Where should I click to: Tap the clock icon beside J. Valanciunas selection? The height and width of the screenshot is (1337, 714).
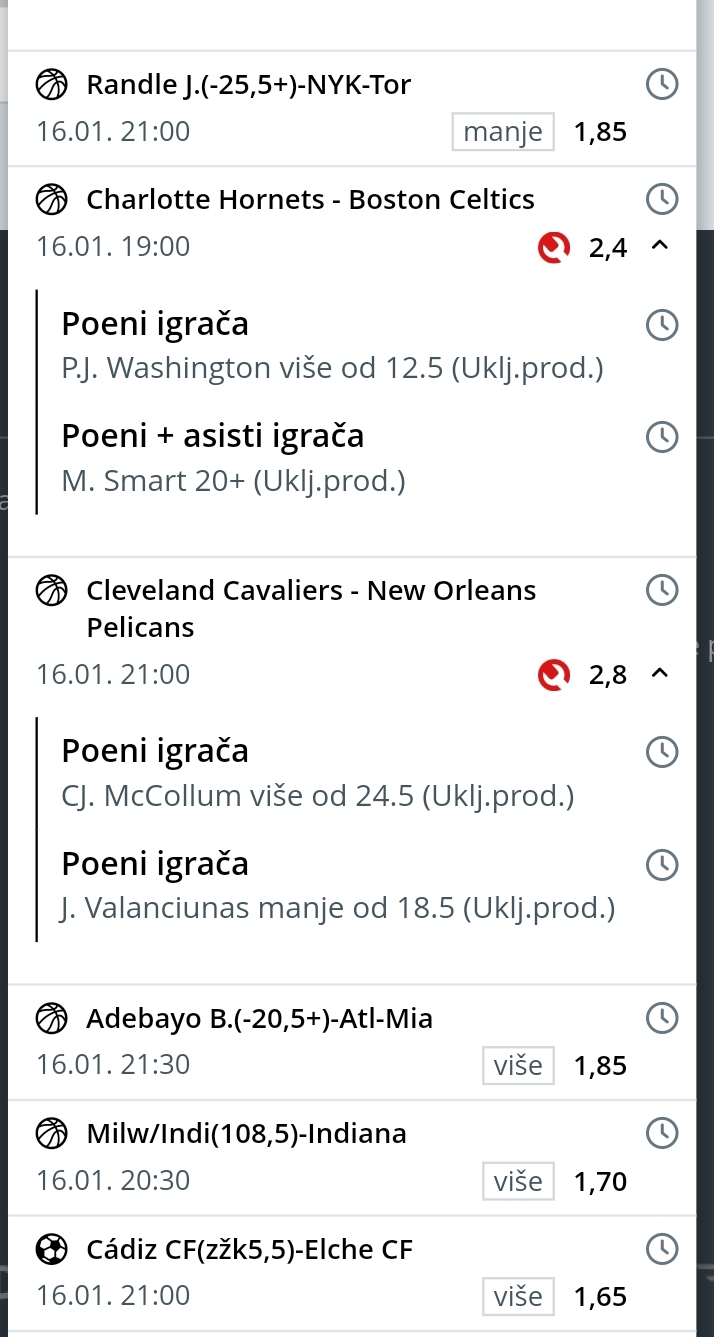click(x=662, y=864)
